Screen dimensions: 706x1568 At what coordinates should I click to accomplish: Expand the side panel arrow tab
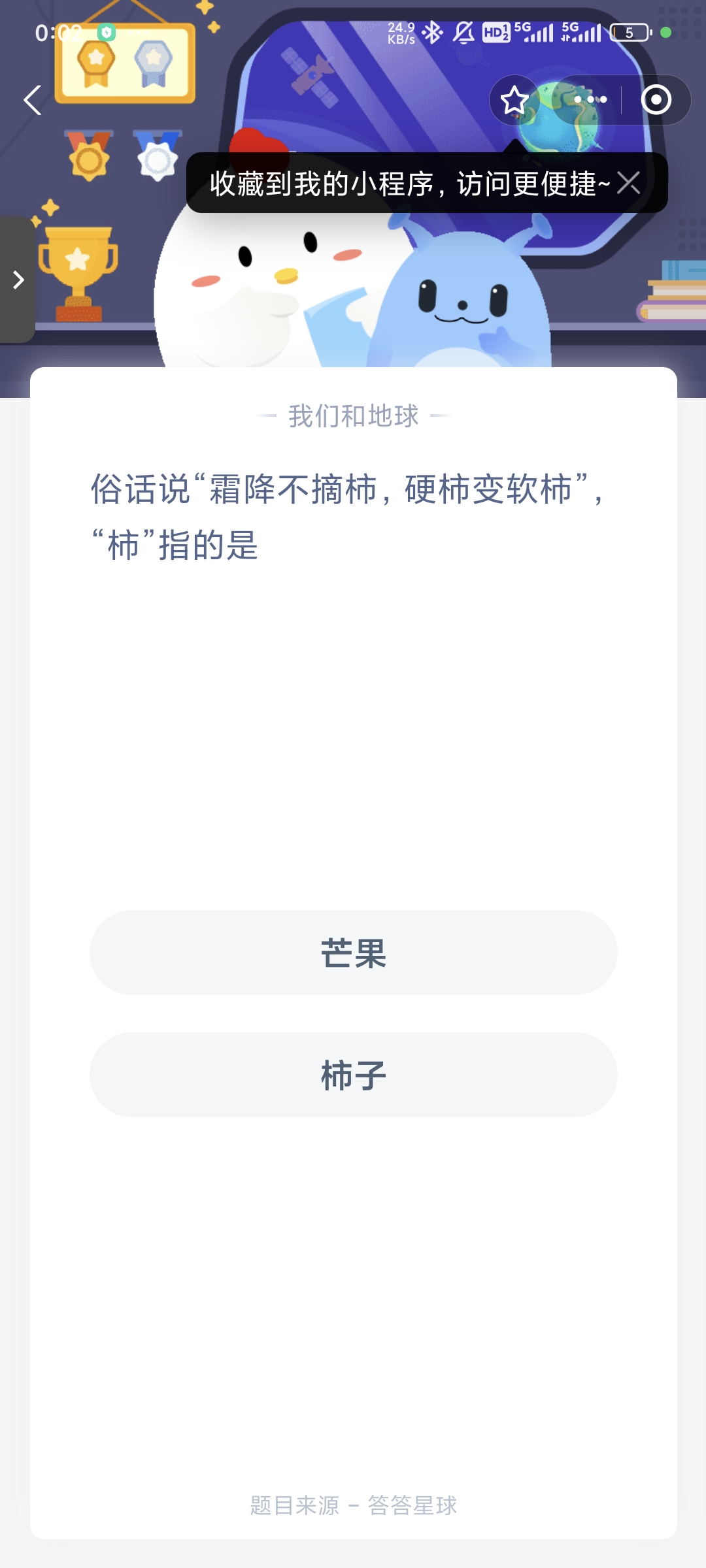18,280
